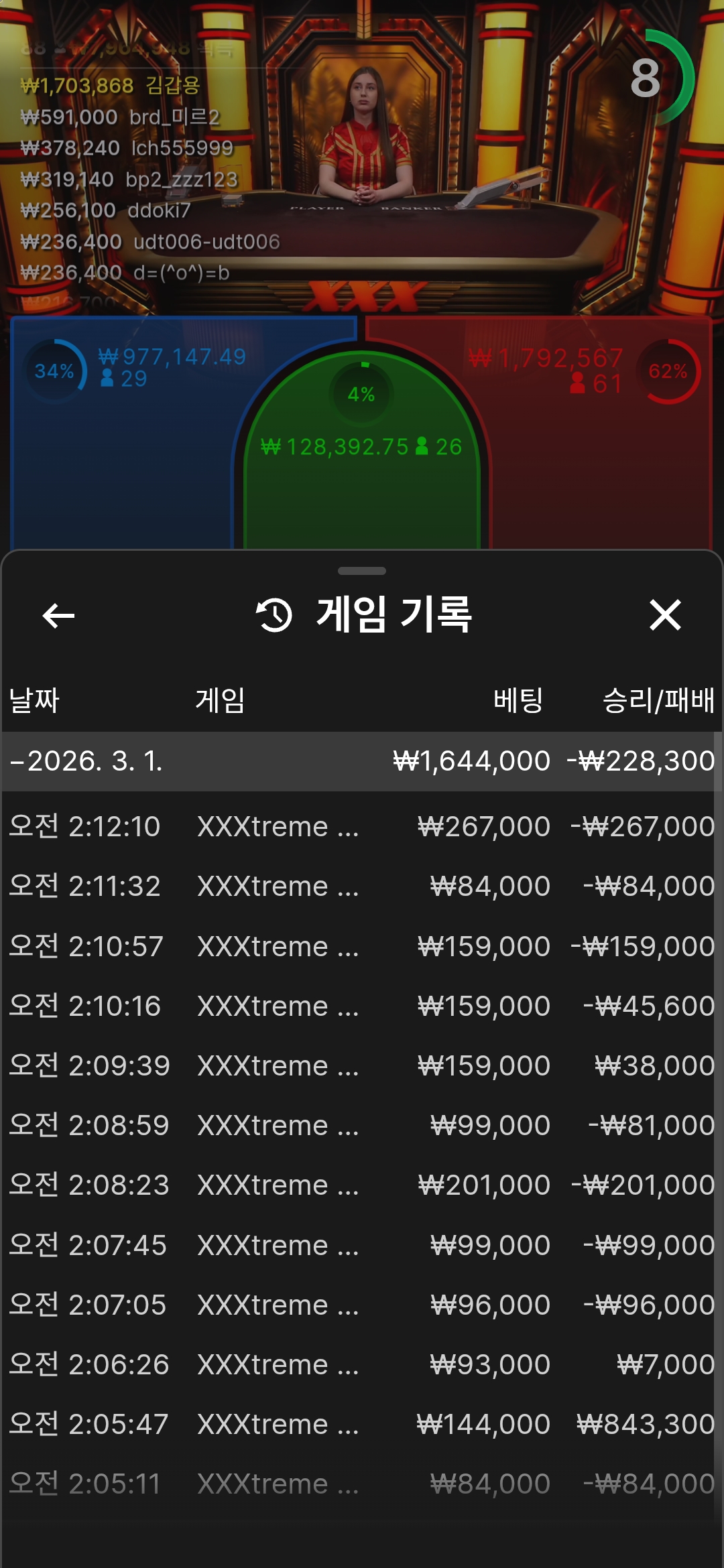
Task: Open the 오전 2:12:10 game record
Action: [x=362, y=826]
